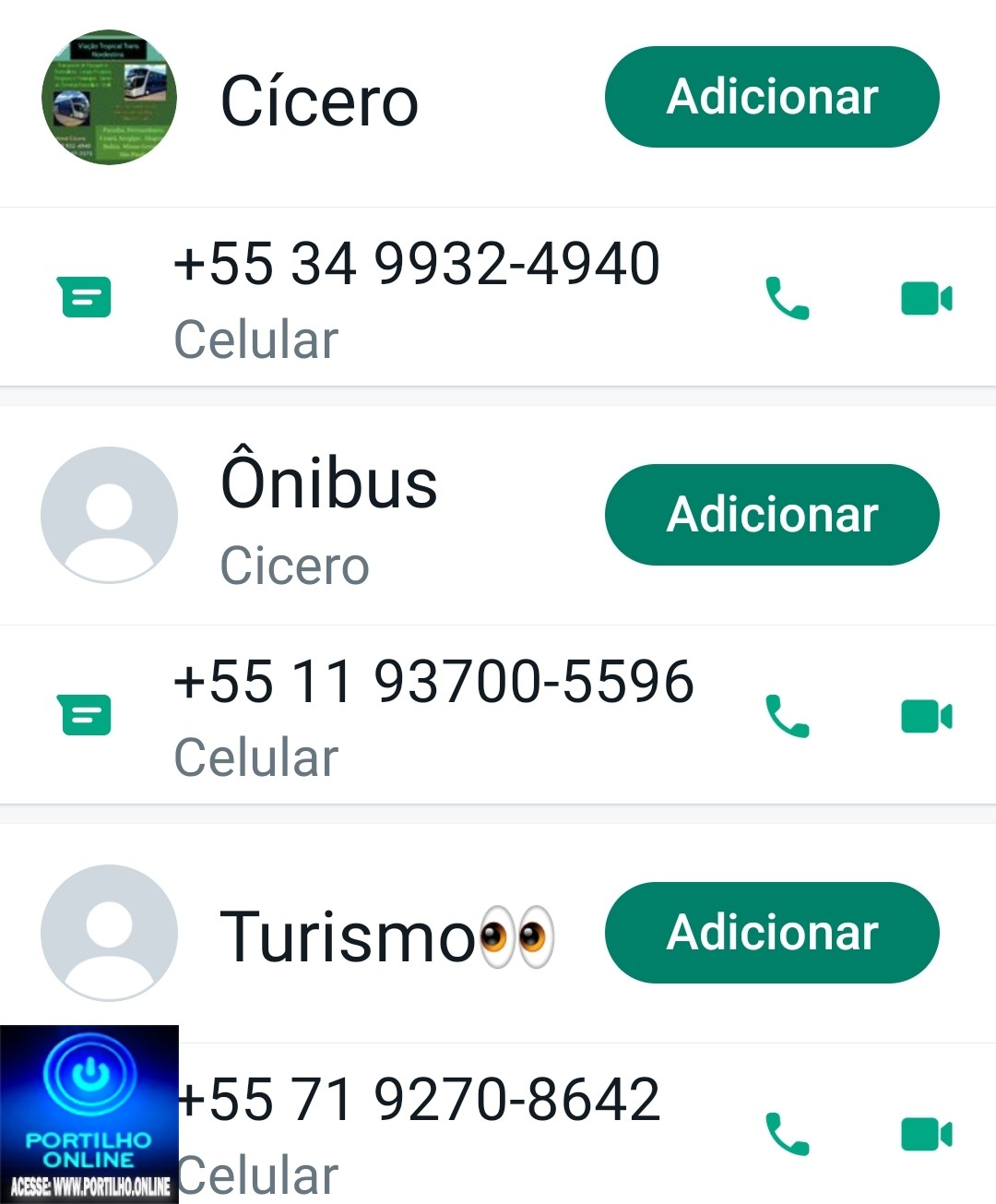Viewport: 996px width, 1204px height.
Task: Voice call +55 34 9932-4940
Action: pyautogui.click(x=787, y=298)
